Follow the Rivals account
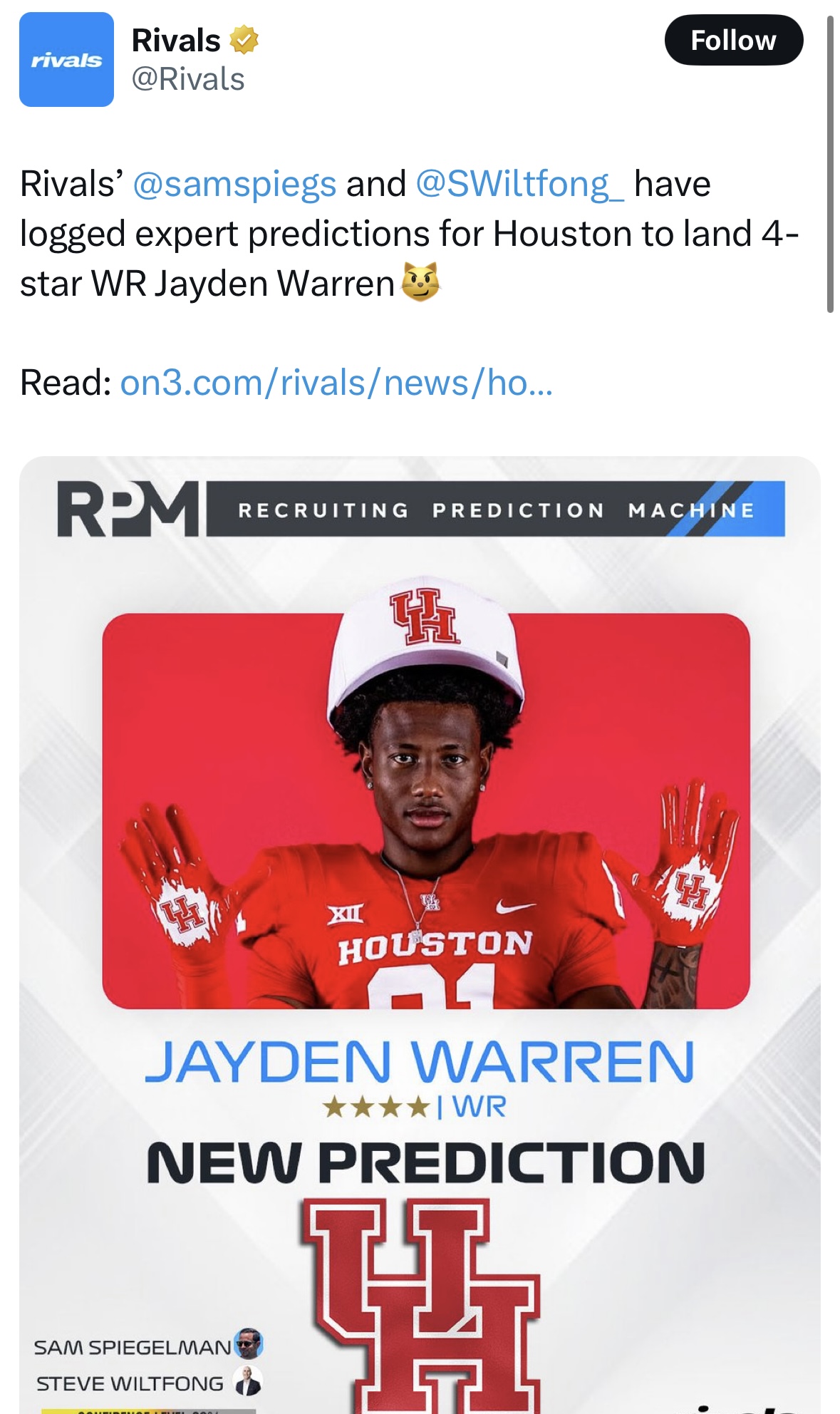 point(733,40)
